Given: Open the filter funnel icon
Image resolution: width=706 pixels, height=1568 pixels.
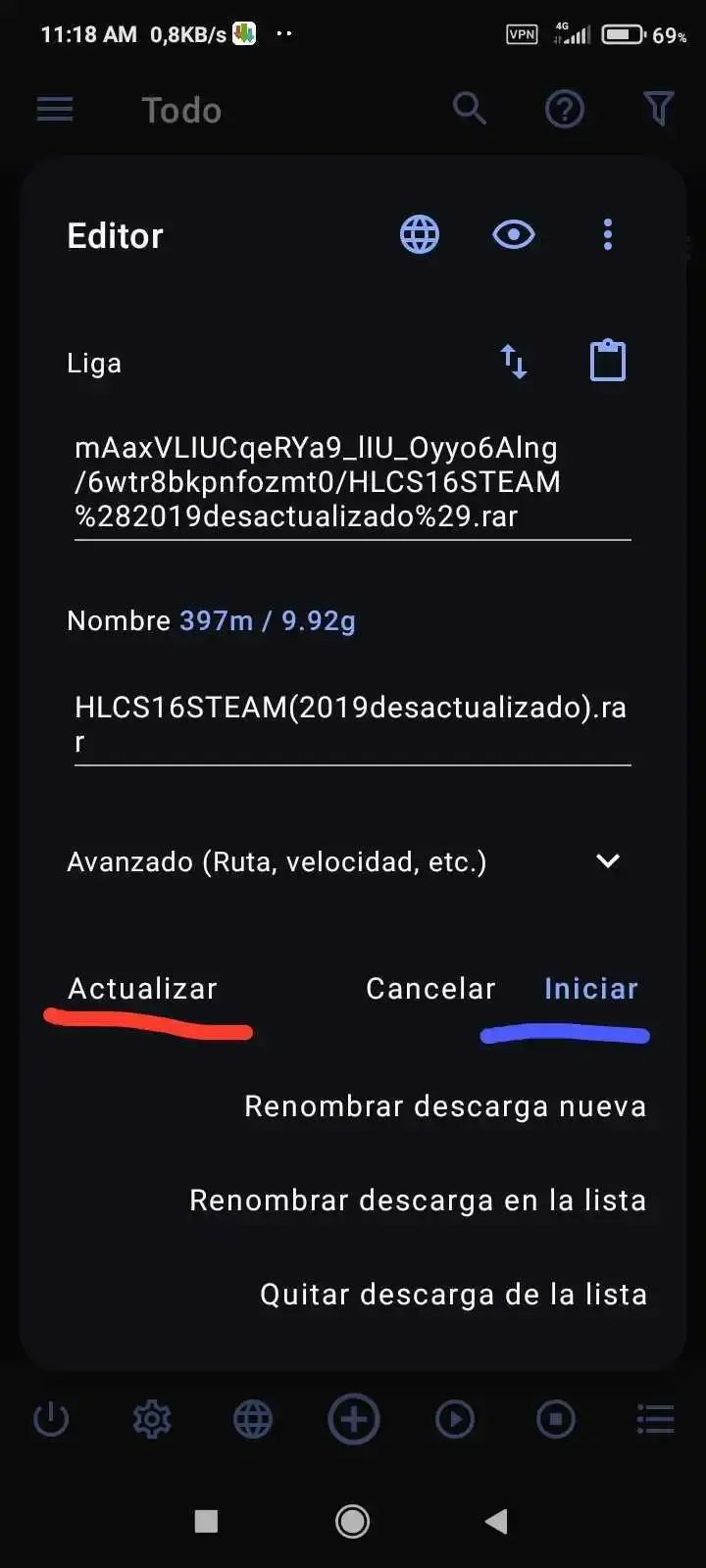Looking at the screenshot, I should coord(659,110).
